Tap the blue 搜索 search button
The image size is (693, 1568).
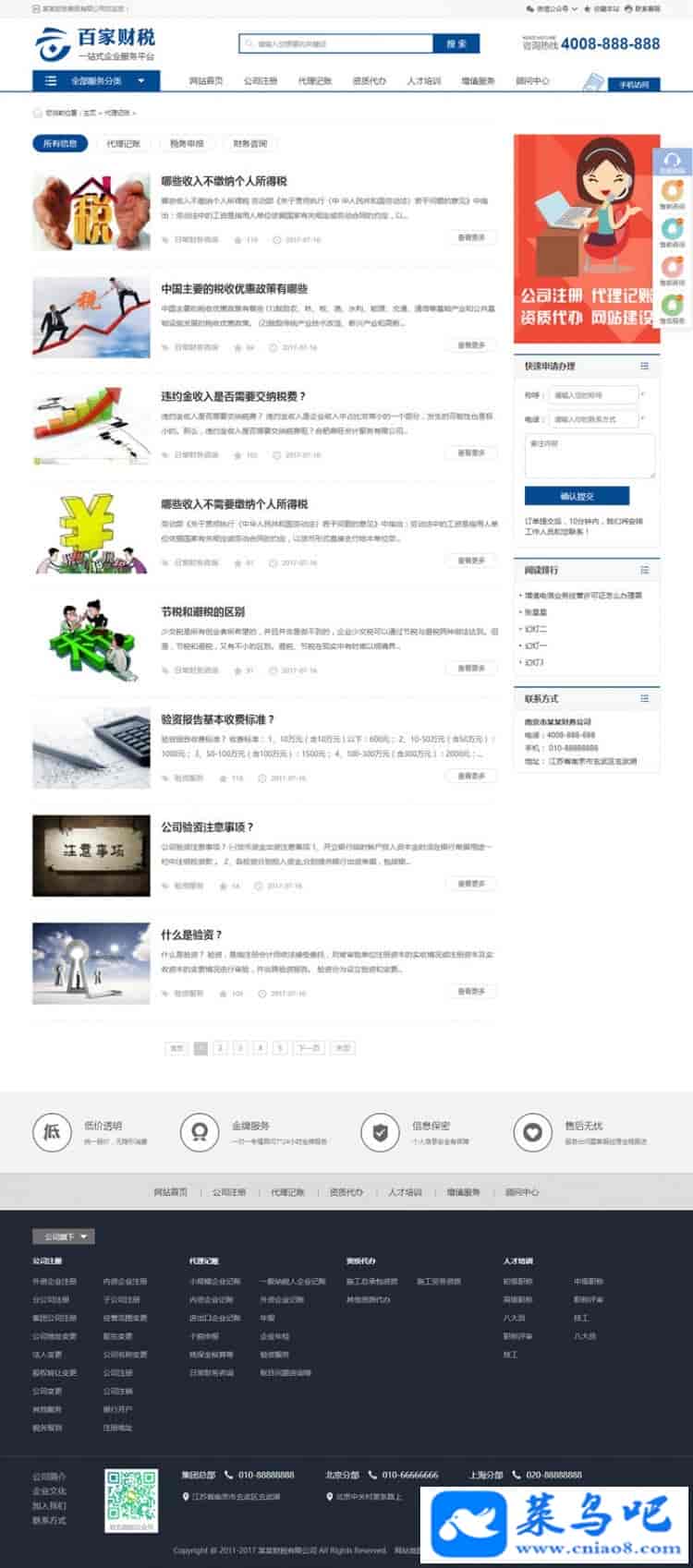pyautogui.click(x=456, y=43)
